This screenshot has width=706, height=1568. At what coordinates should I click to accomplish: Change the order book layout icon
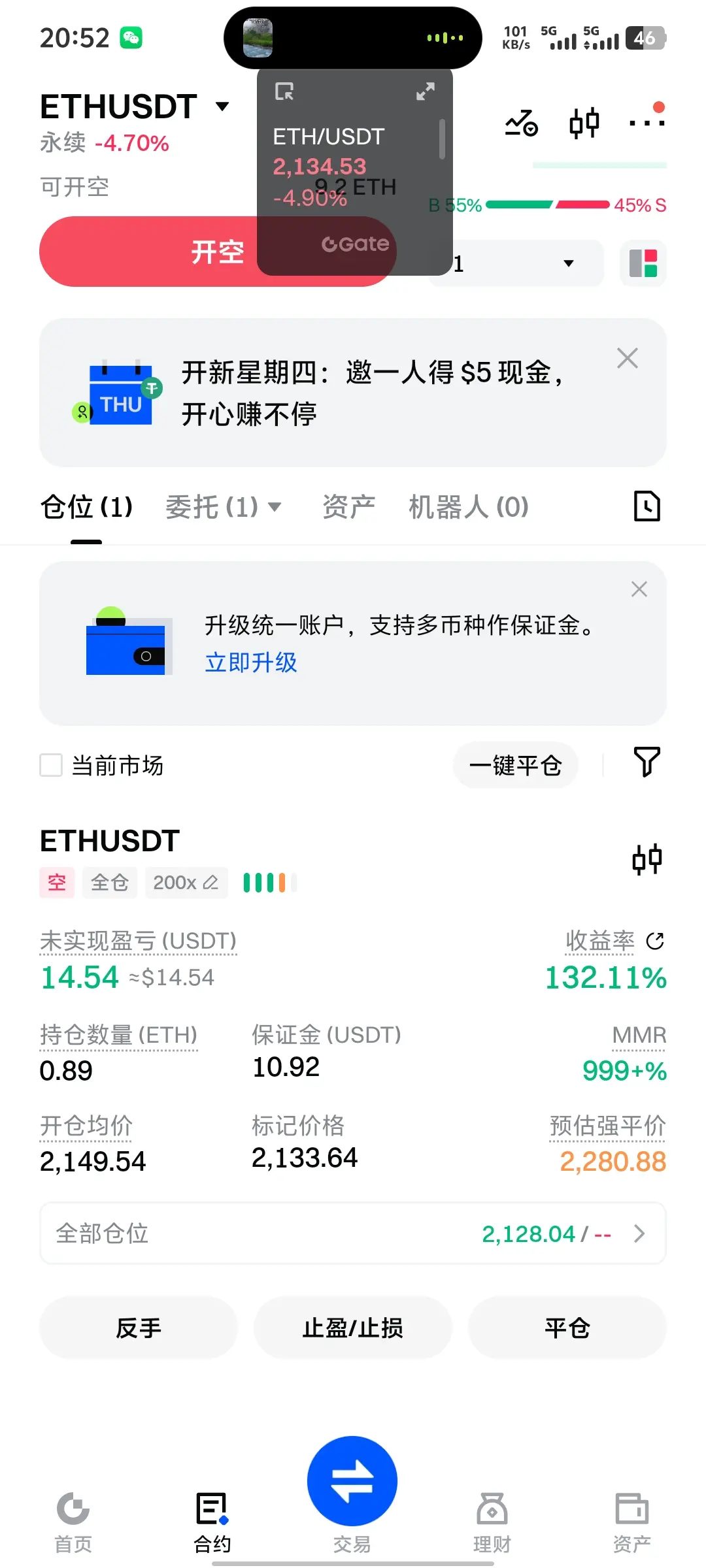click(x=643, y=263)
